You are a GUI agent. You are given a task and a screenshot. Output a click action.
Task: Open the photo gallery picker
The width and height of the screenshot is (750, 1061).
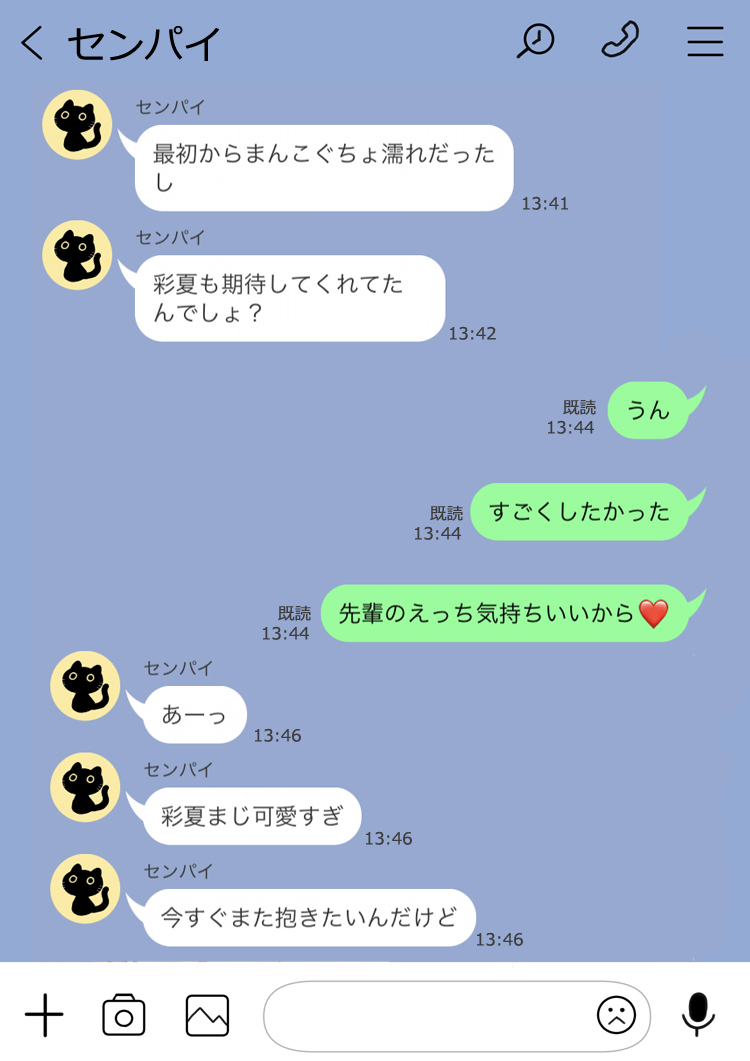click(x=207, y=1016)
